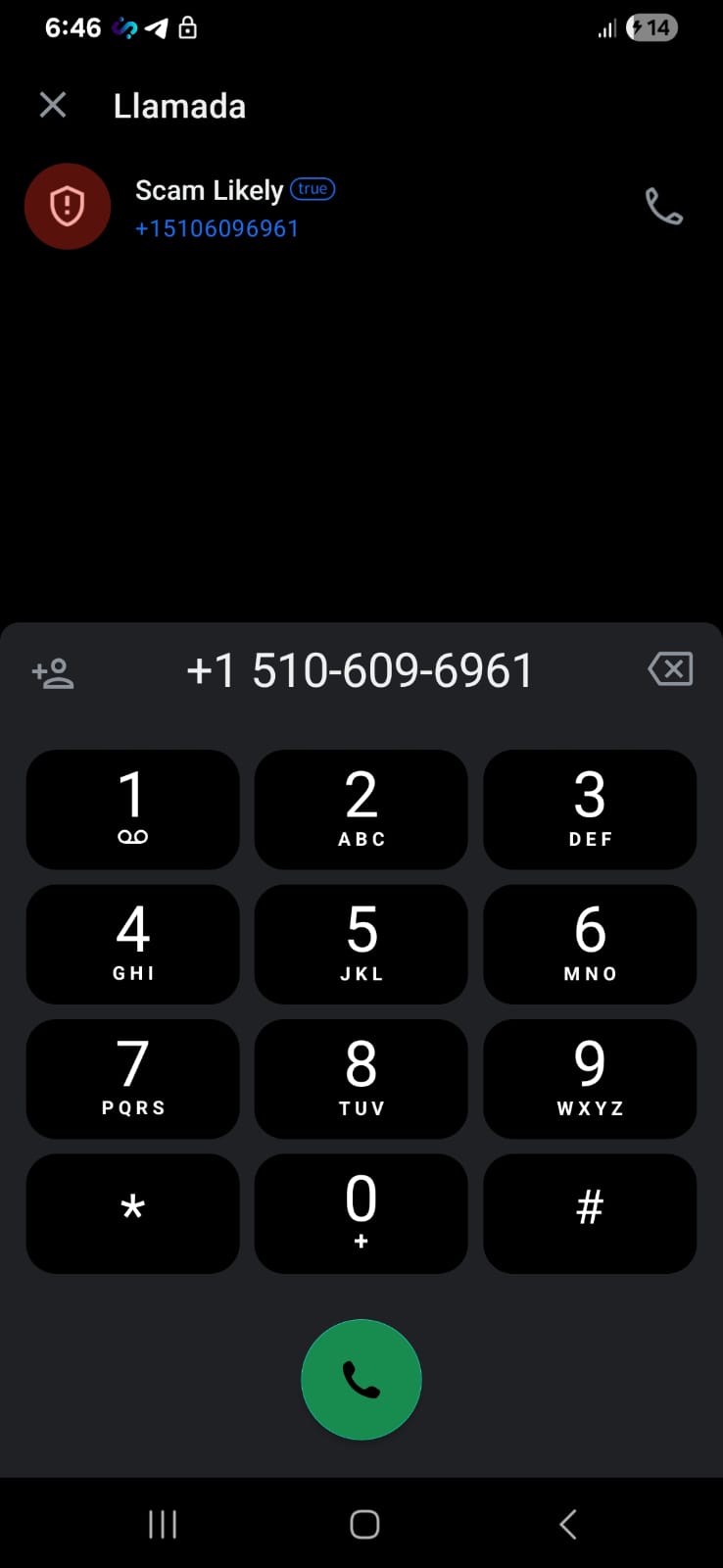Enter digit 6 MNO
The height and width of the screenshot is (1568, 723).
click(590, 944)
